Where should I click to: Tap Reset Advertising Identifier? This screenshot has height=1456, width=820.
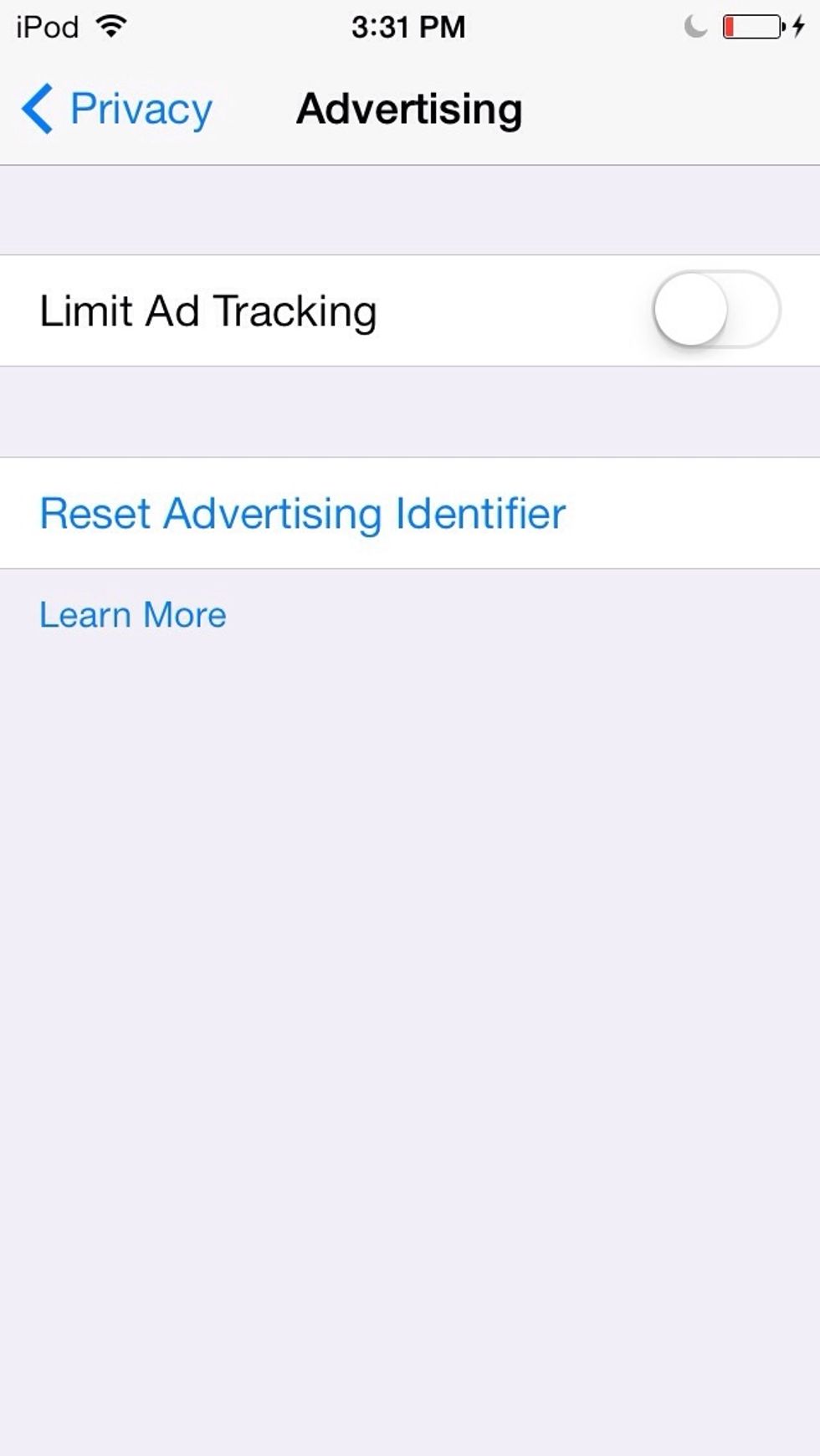tap(410, 513)
